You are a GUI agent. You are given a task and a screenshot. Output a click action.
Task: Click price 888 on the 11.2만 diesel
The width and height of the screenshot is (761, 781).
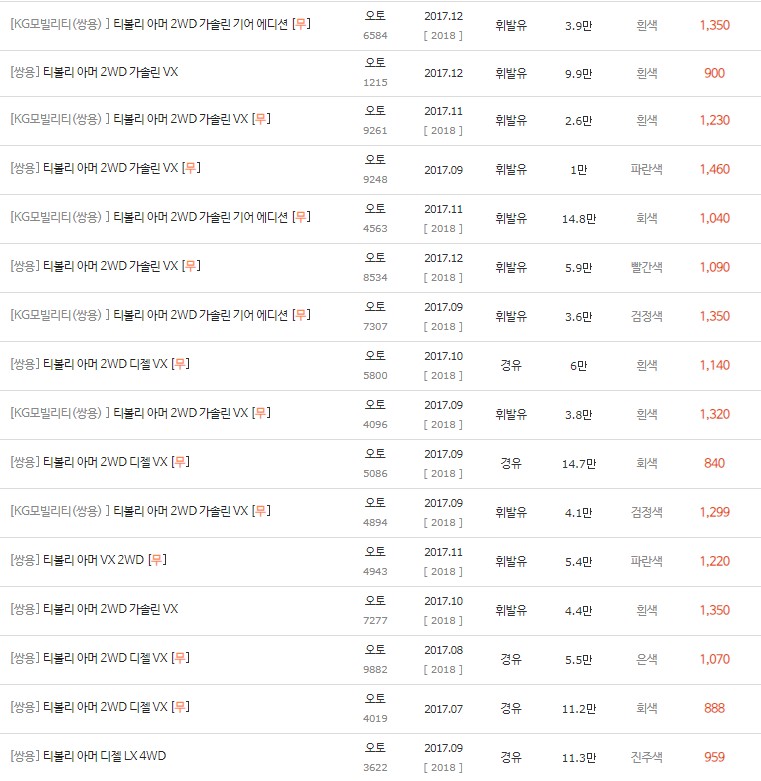[714, 707]
